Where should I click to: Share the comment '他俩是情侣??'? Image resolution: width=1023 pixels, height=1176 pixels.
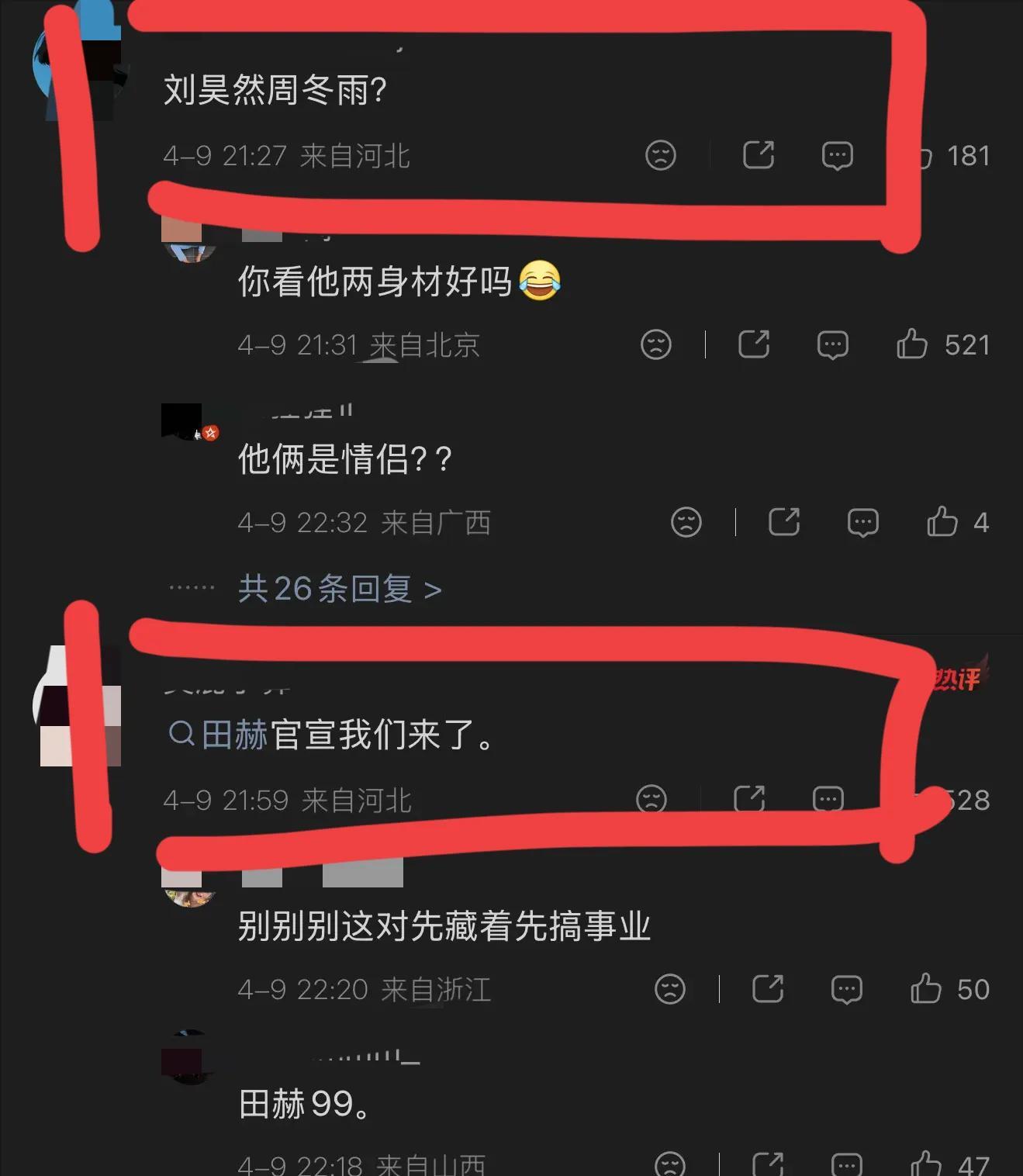783,522
